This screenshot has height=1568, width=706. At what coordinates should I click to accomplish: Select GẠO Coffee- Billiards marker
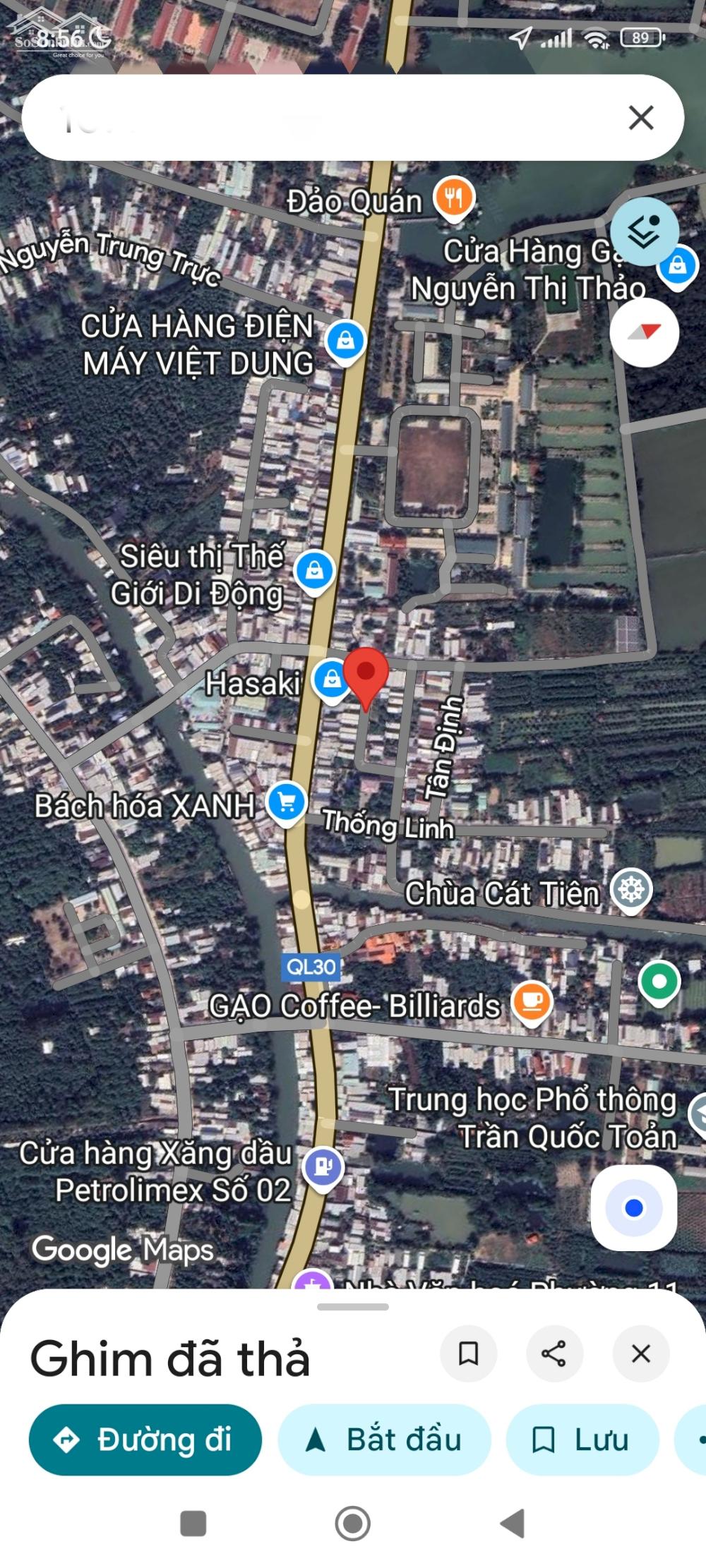532,1001
